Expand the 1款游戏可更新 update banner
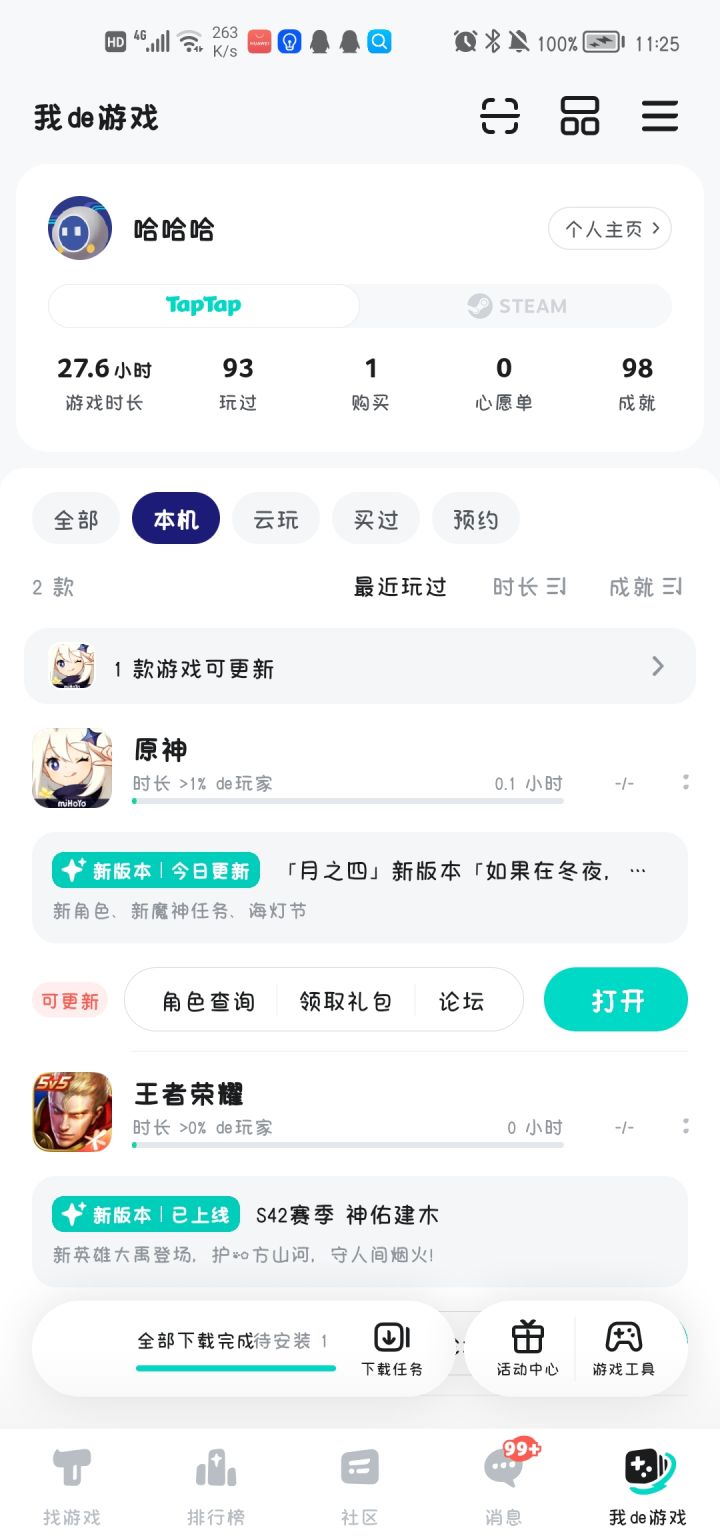The height and width of the screenshot is (1540, 720). [x=360, y=666]
